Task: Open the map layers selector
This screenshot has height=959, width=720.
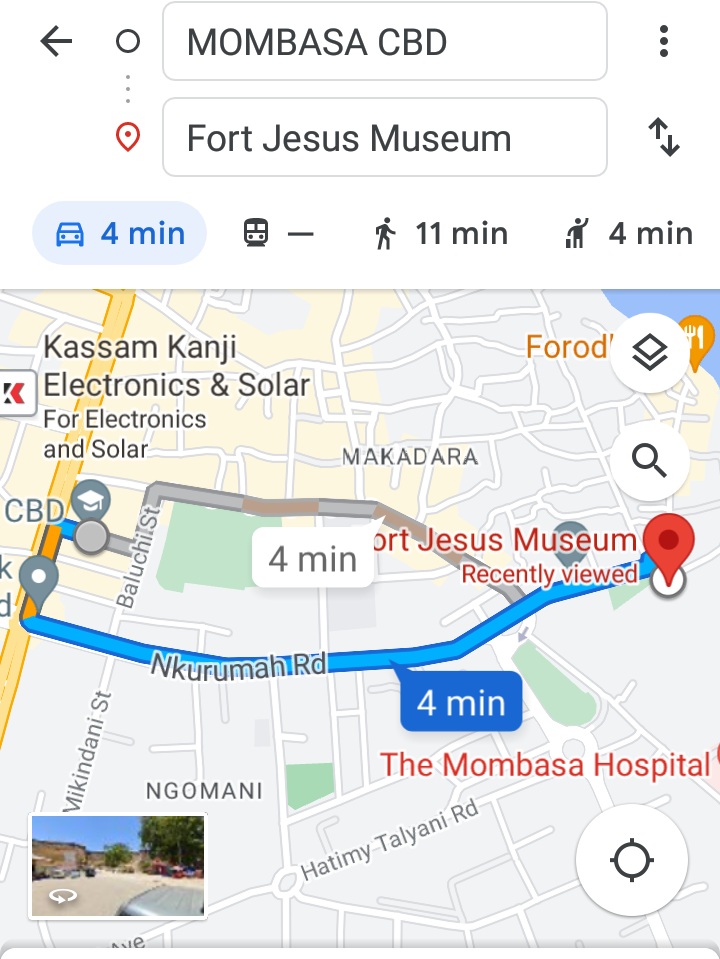Action: coord(650,352)
